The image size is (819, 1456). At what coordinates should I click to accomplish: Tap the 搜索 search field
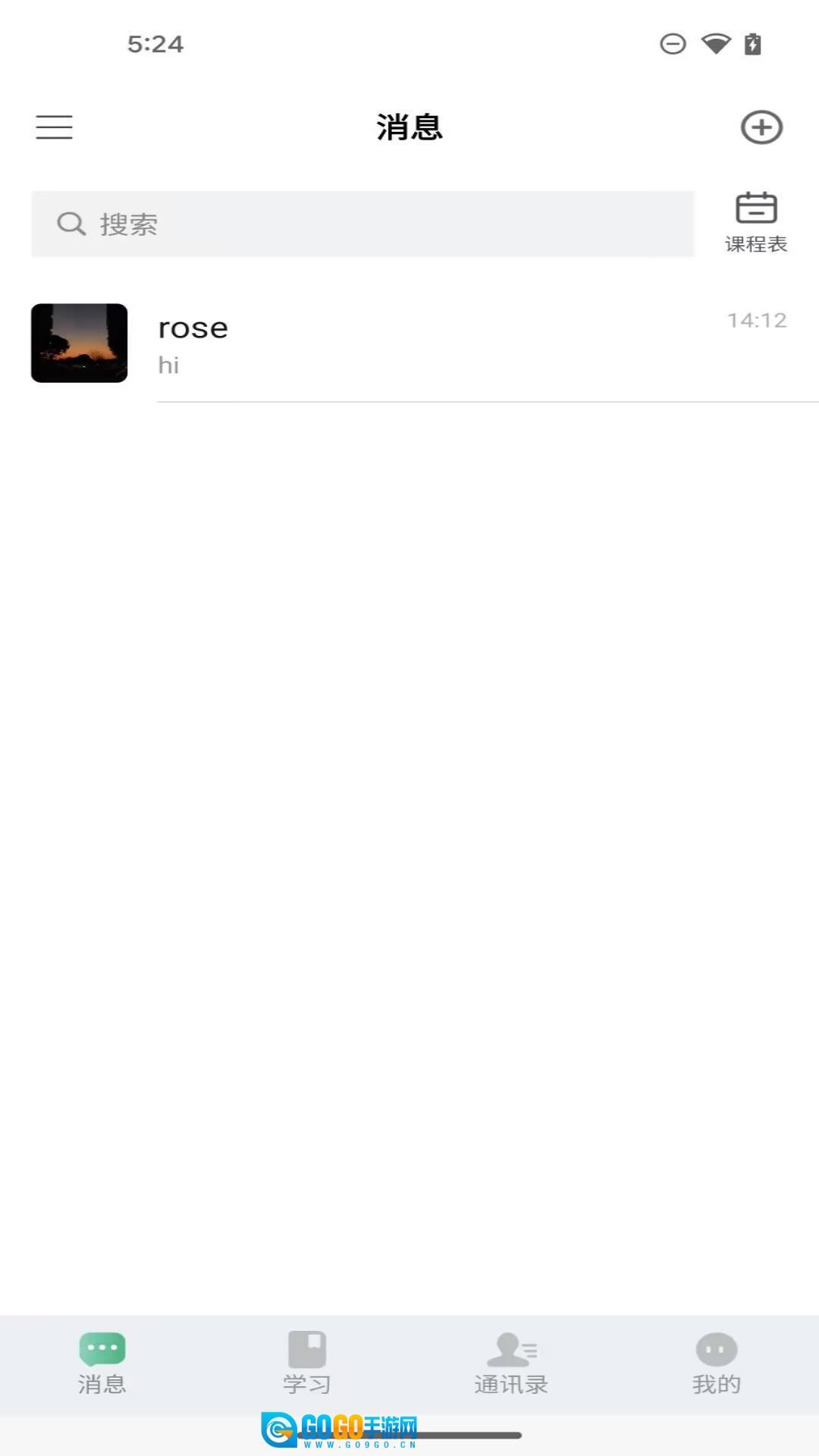click(x=362, y=224)
